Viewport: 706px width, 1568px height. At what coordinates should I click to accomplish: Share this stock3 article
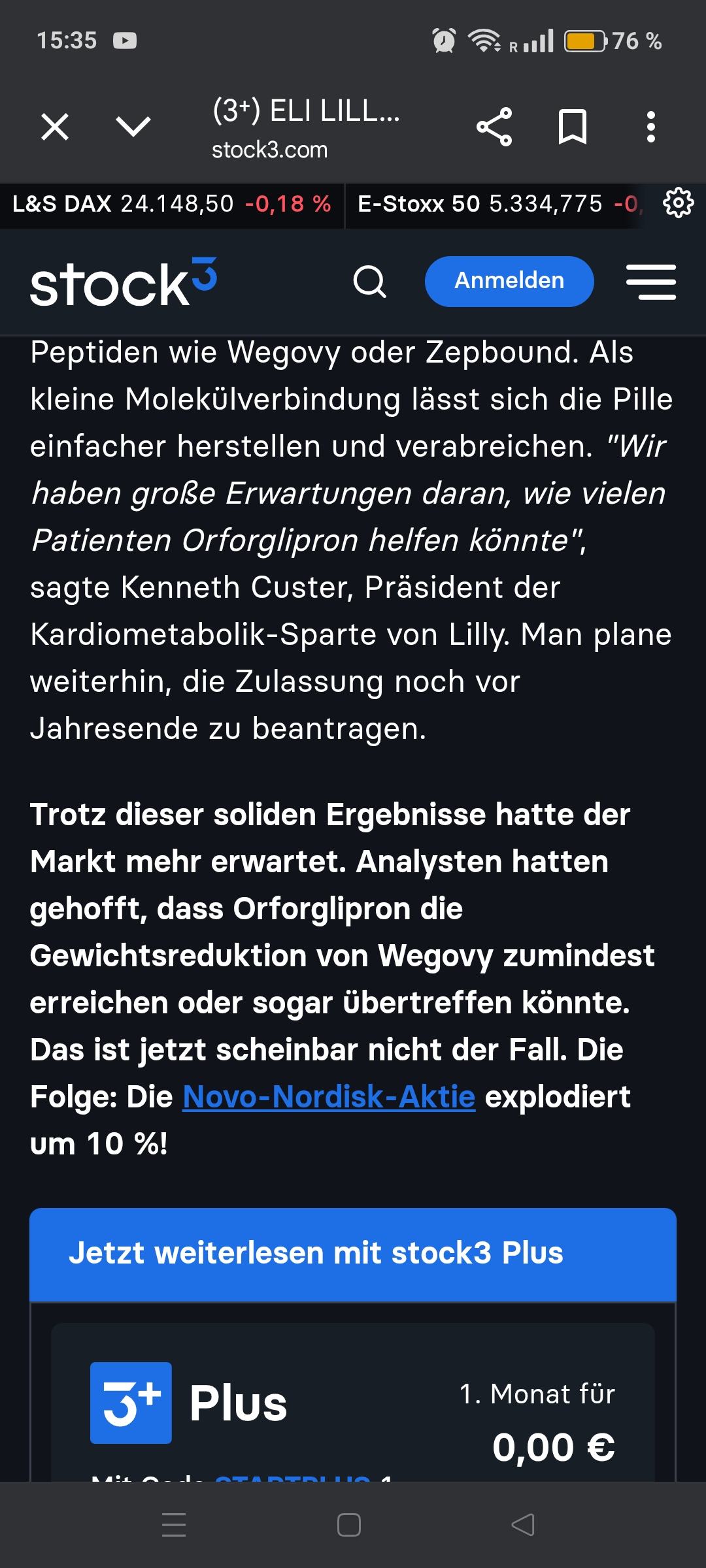tap(494, 127)
